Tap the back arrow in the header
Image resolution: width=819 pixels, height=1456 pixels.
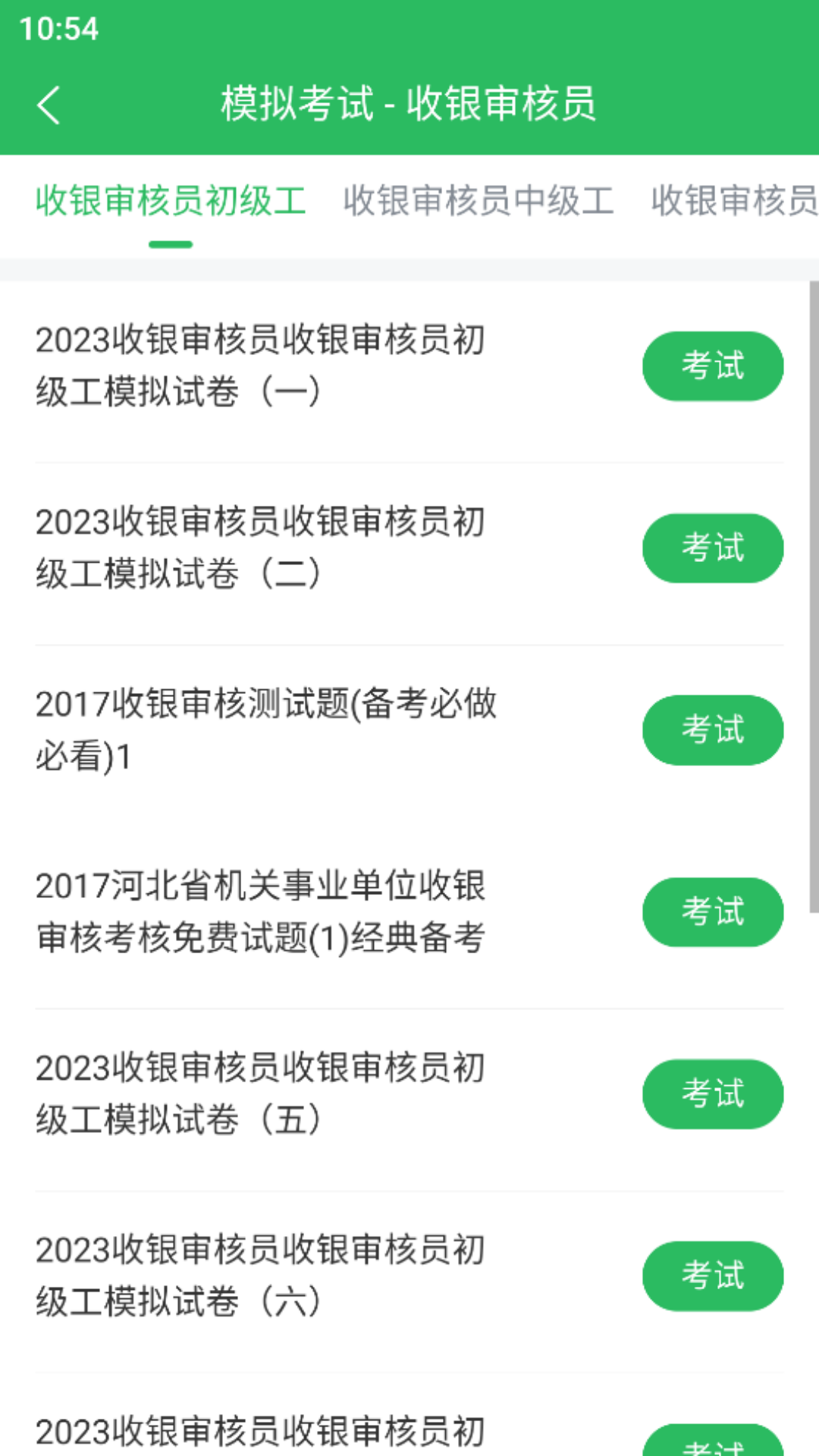pos(49,105)
